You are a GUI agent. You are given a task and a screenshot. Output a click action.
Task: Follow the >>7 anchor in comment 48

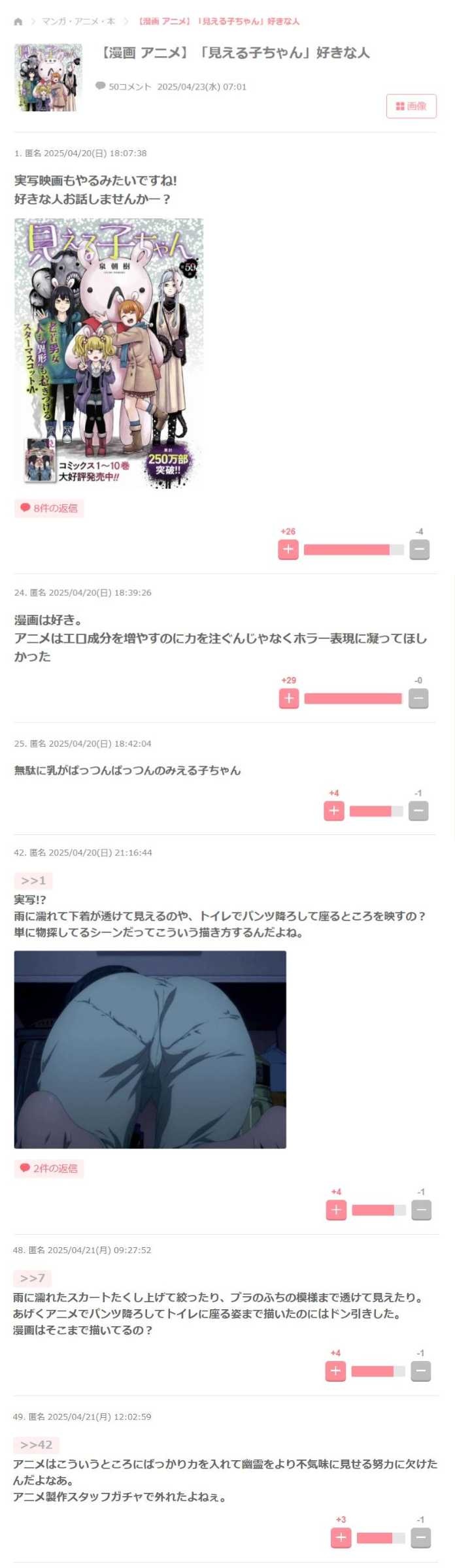[32, 1278]
